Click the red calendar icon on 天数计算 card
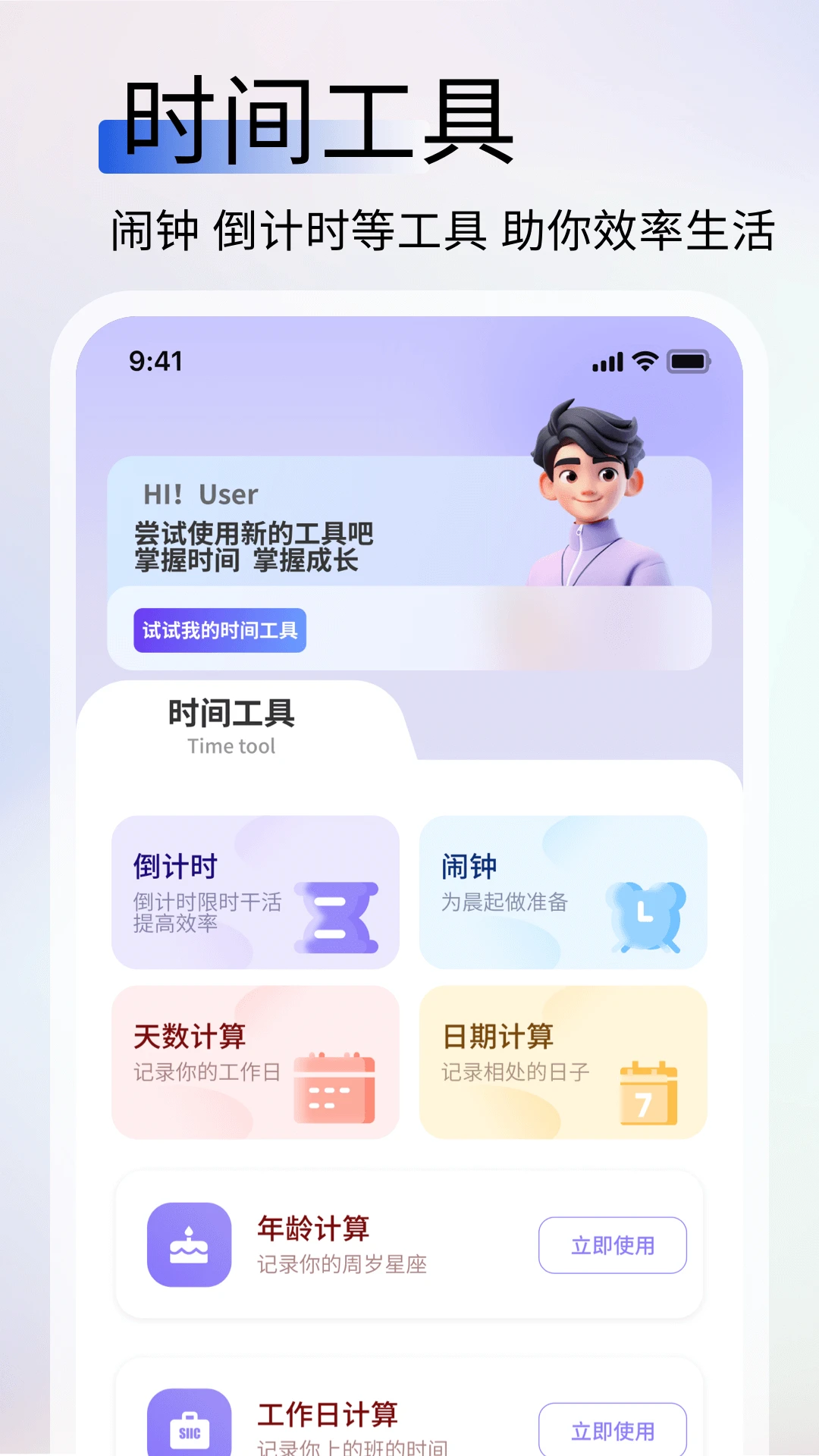 (334, 1087)
